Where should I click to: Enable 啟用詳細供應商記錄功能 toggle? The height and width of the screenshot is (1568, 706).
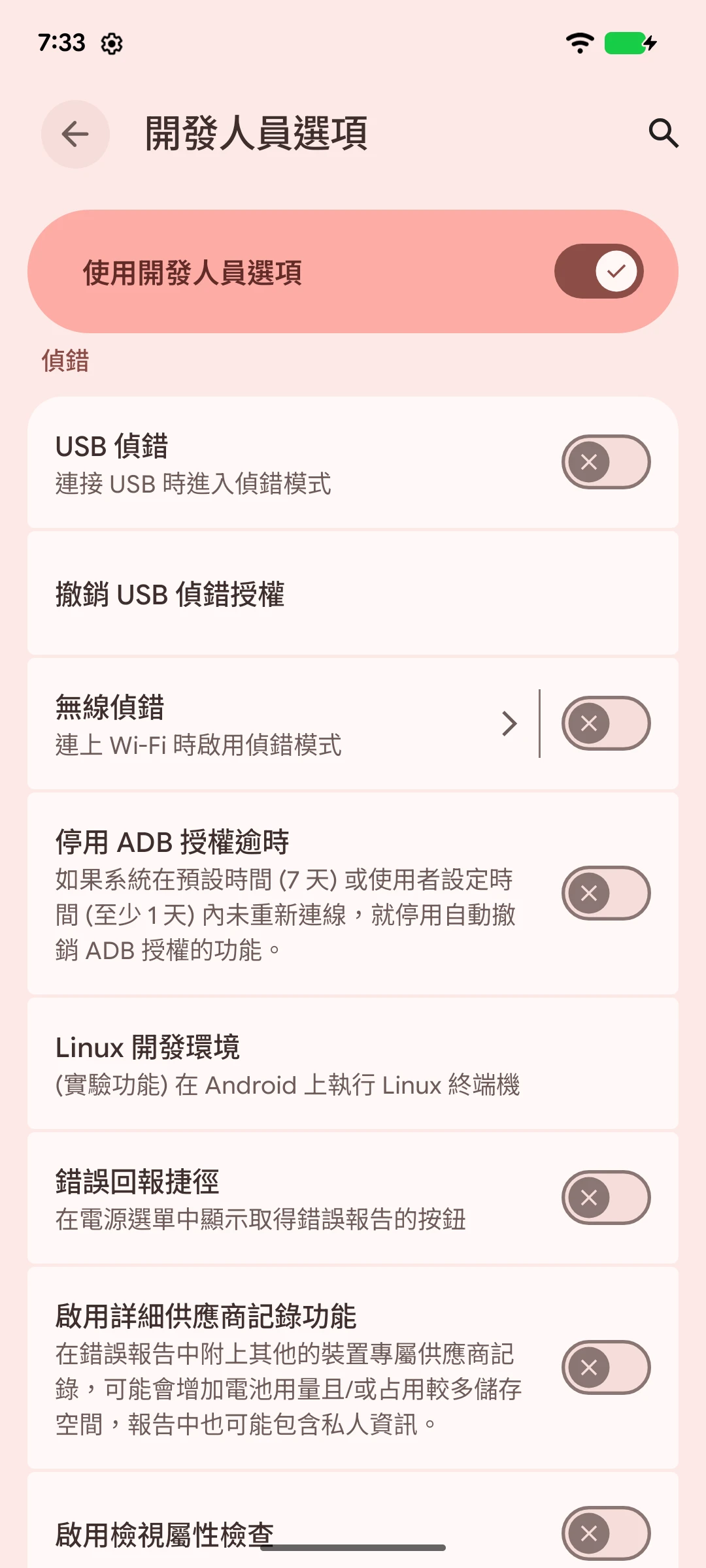(605, 1367)
